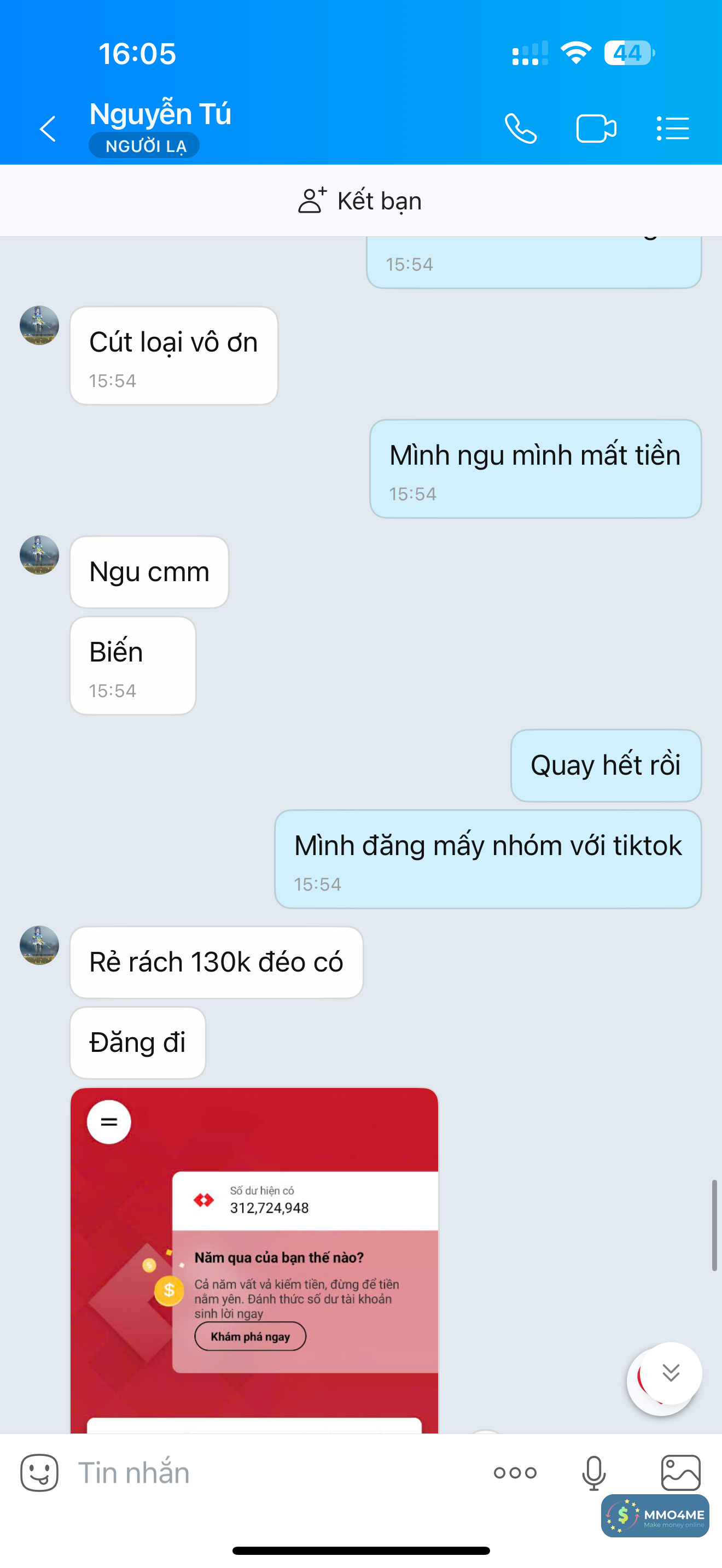The width and height of the screenshot is (722, 1568).
Task: Record a voice message
Action: coord(593,1473)
